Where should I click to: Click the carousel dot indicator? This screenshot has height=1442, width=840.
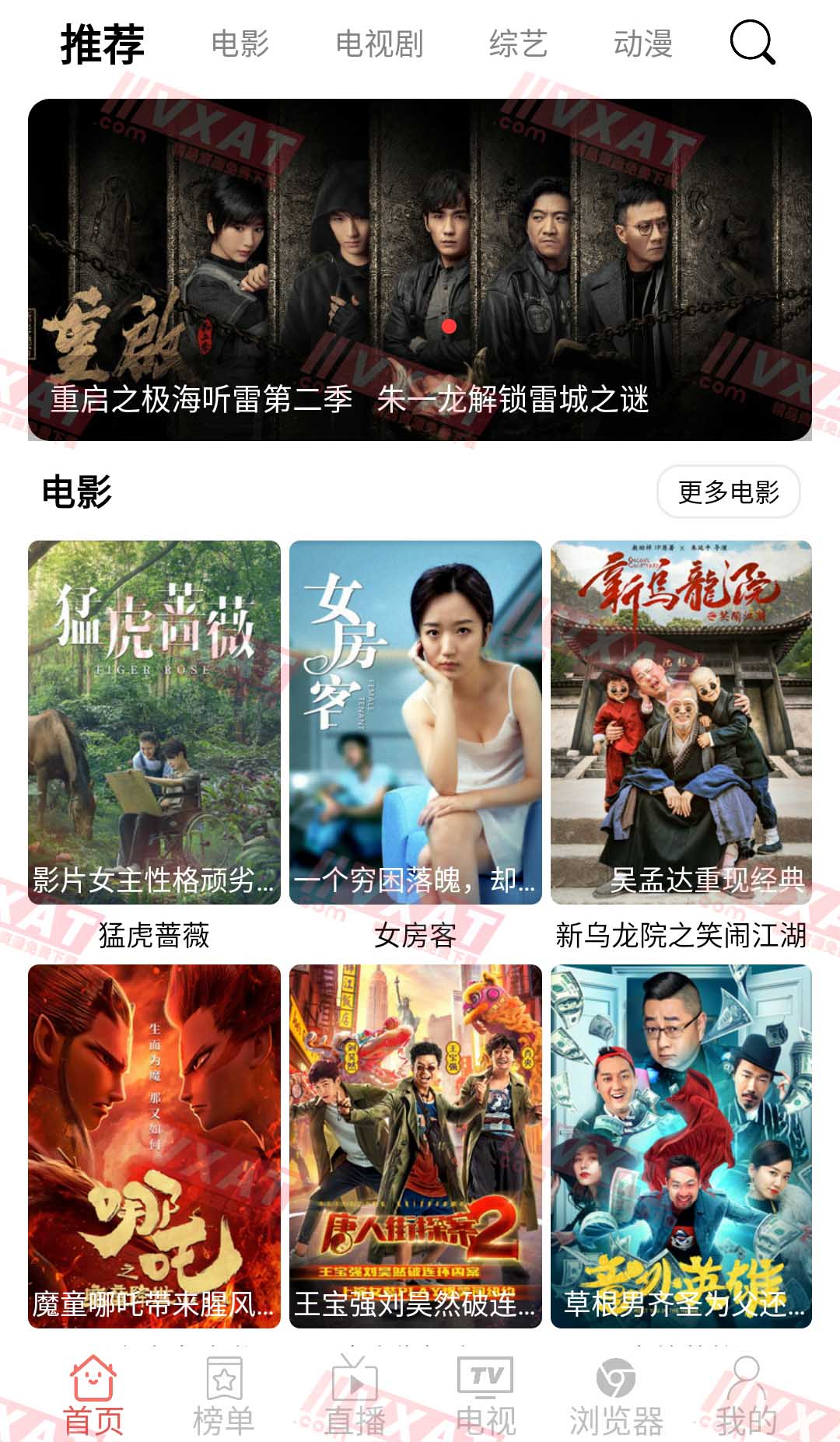click(x=447, y=327)
